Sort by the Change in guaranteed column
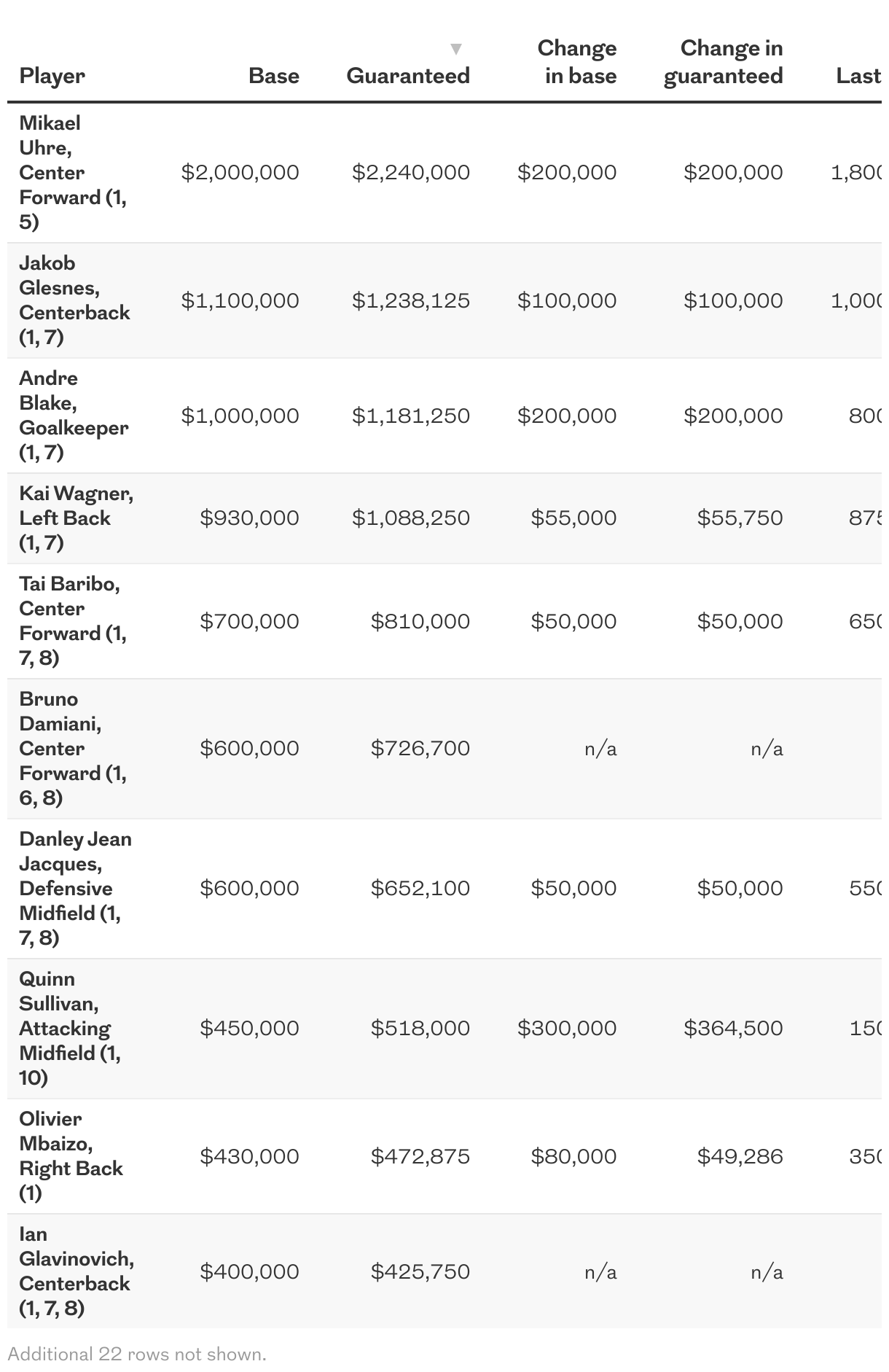The image size is (889, 1372). [x=723, y=62]
